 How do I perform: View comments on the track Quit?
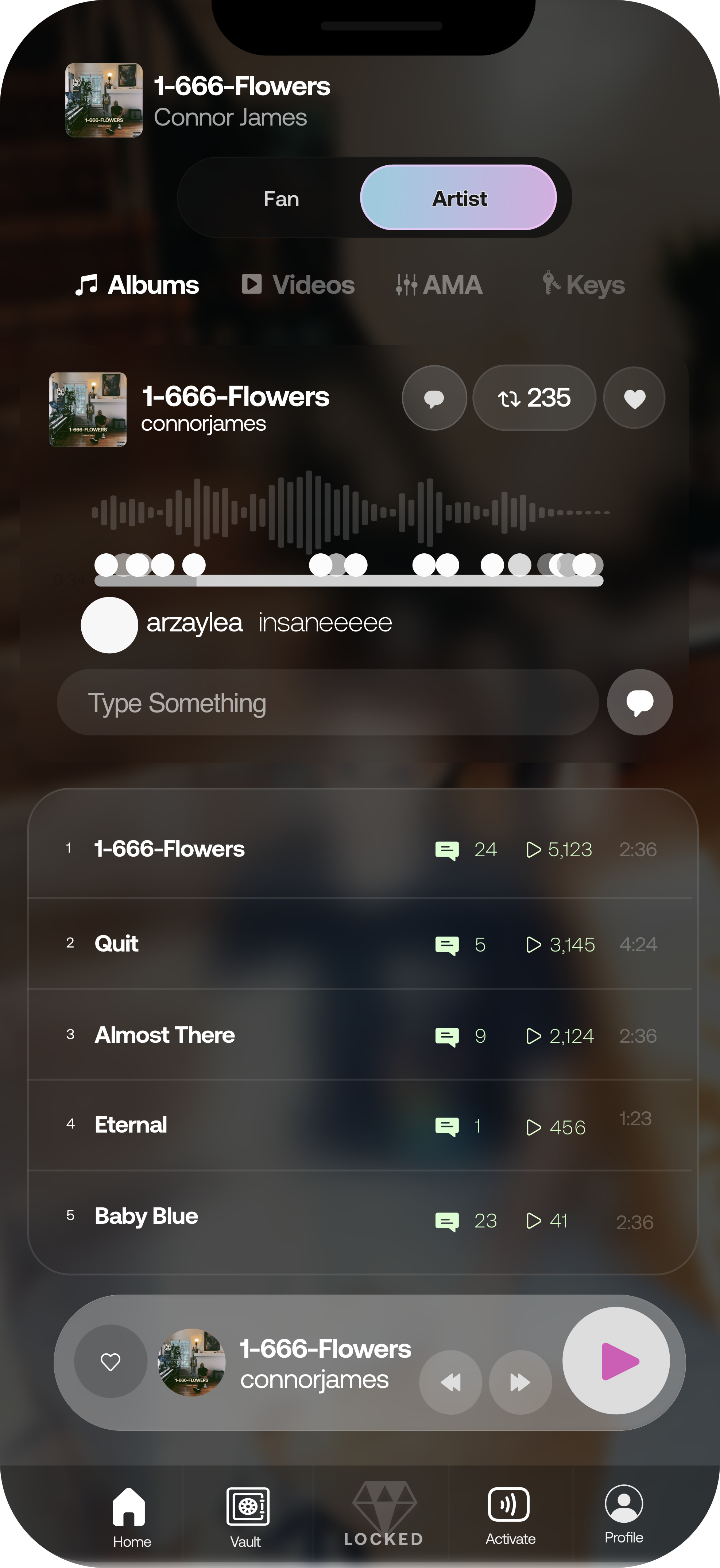448,945
